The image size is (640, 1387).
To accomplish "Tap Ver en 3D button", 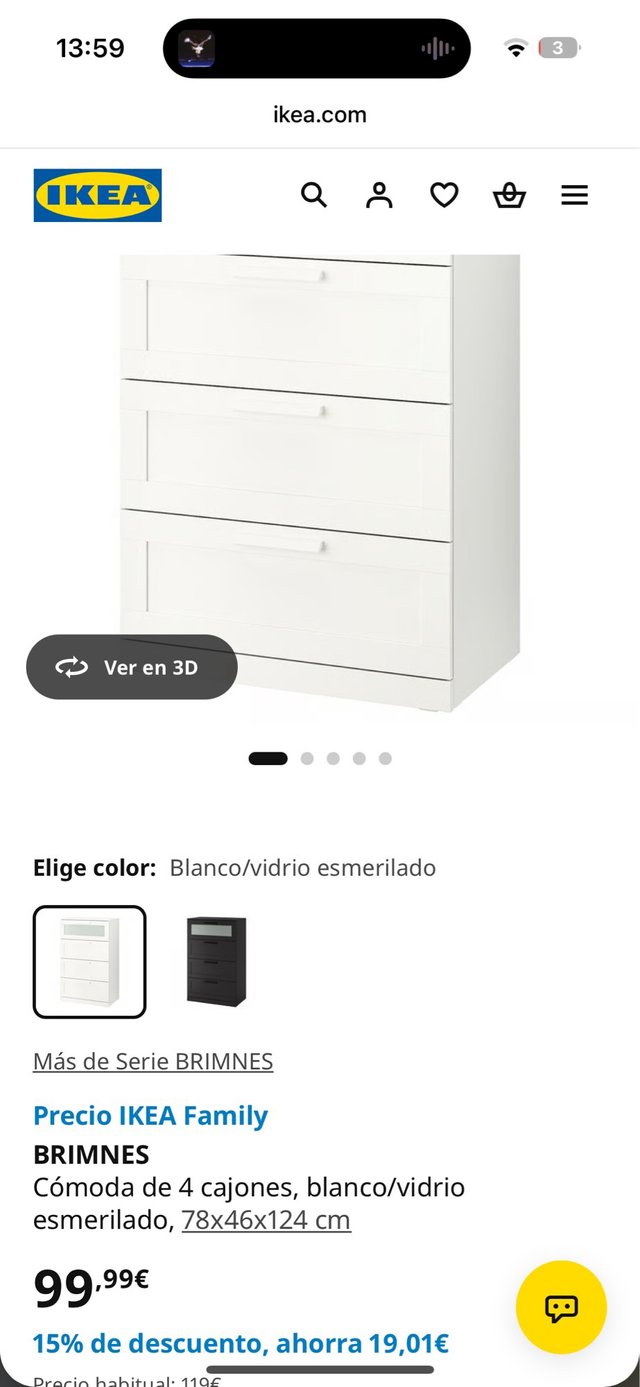I will click(132, 667).
